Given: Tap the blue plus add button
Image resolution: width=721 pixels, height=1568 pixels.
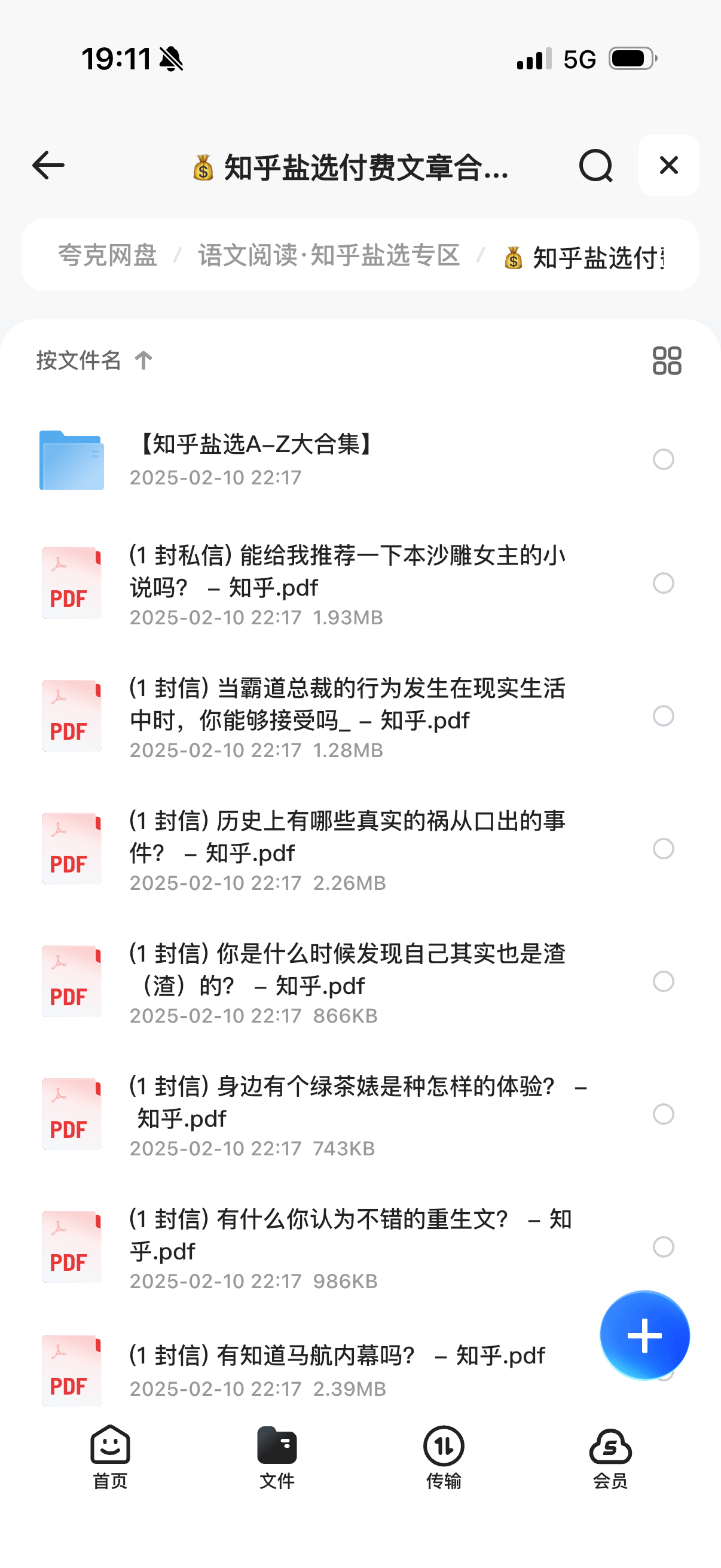Looking at the screenshot, I should click(644, 1335).
